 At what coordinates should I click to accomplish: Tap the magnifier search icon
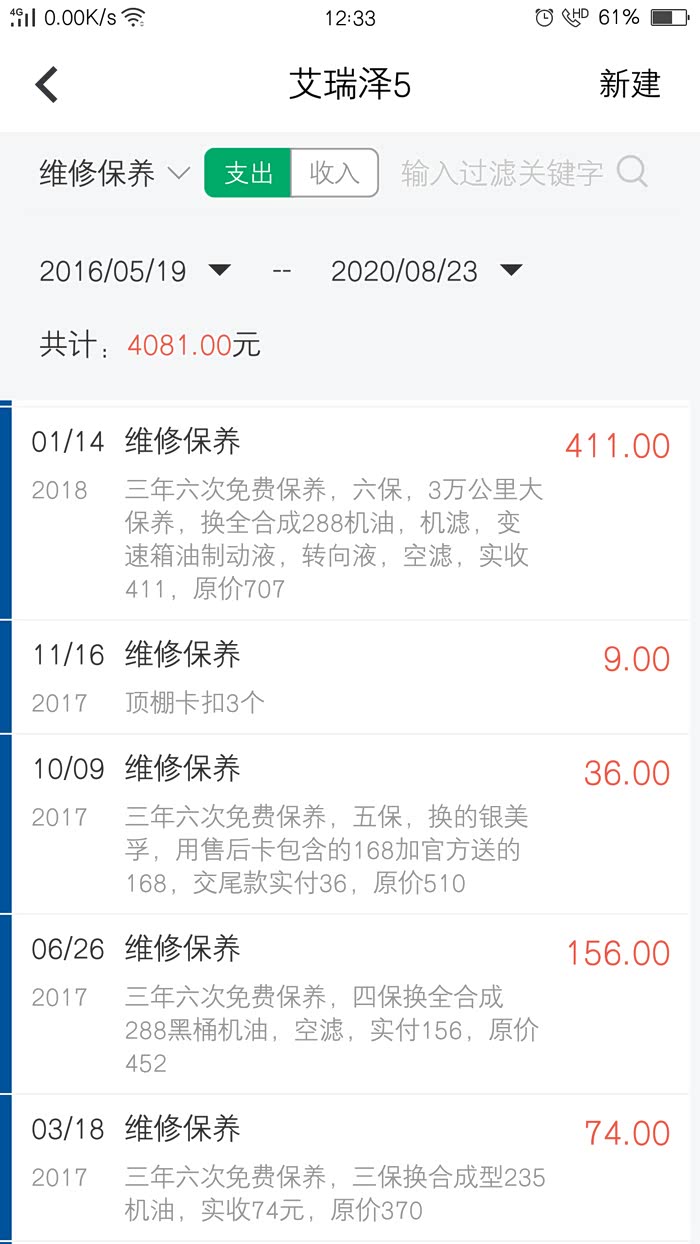(x=633, y=172)
